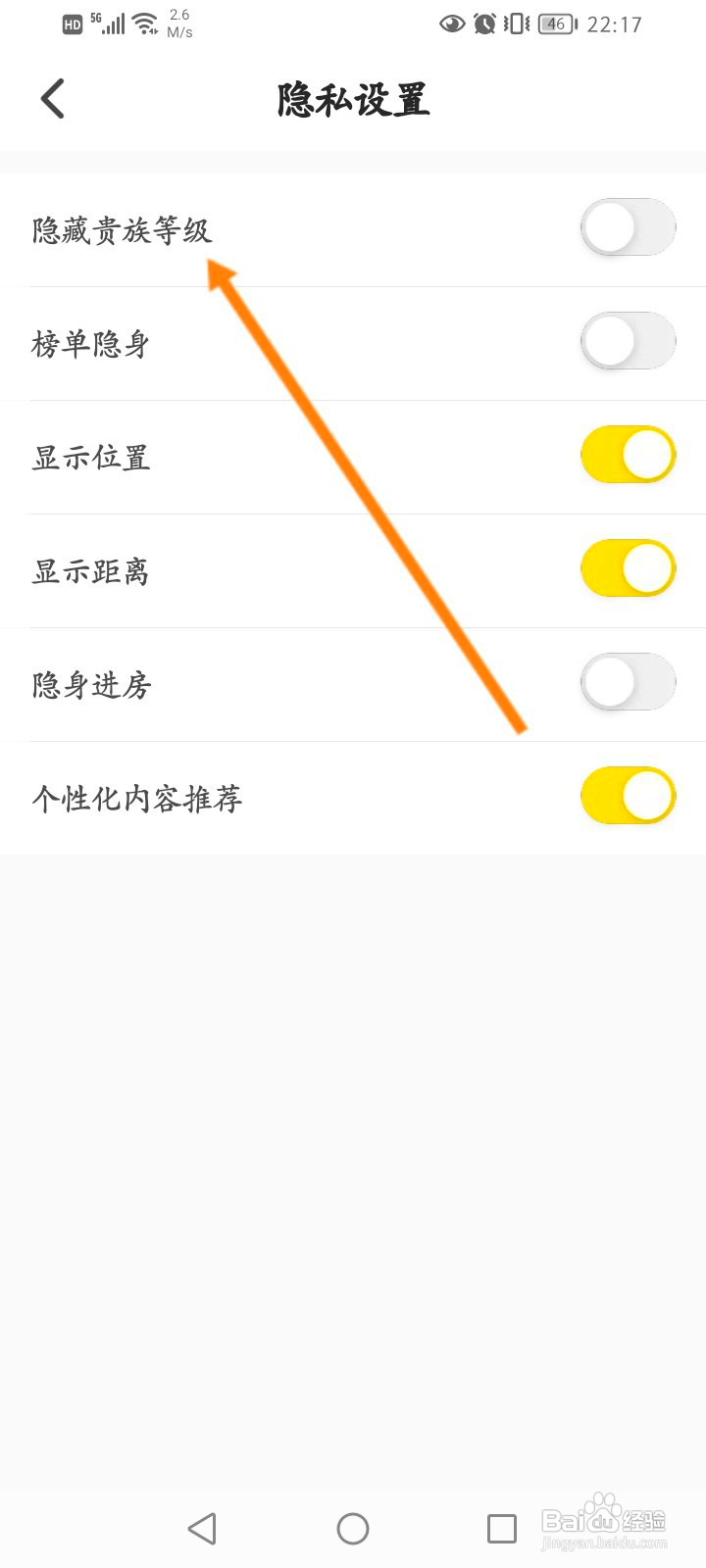Tap the vibrate mode icon in status bar
Screen dimensions: 706x1568
515,24
